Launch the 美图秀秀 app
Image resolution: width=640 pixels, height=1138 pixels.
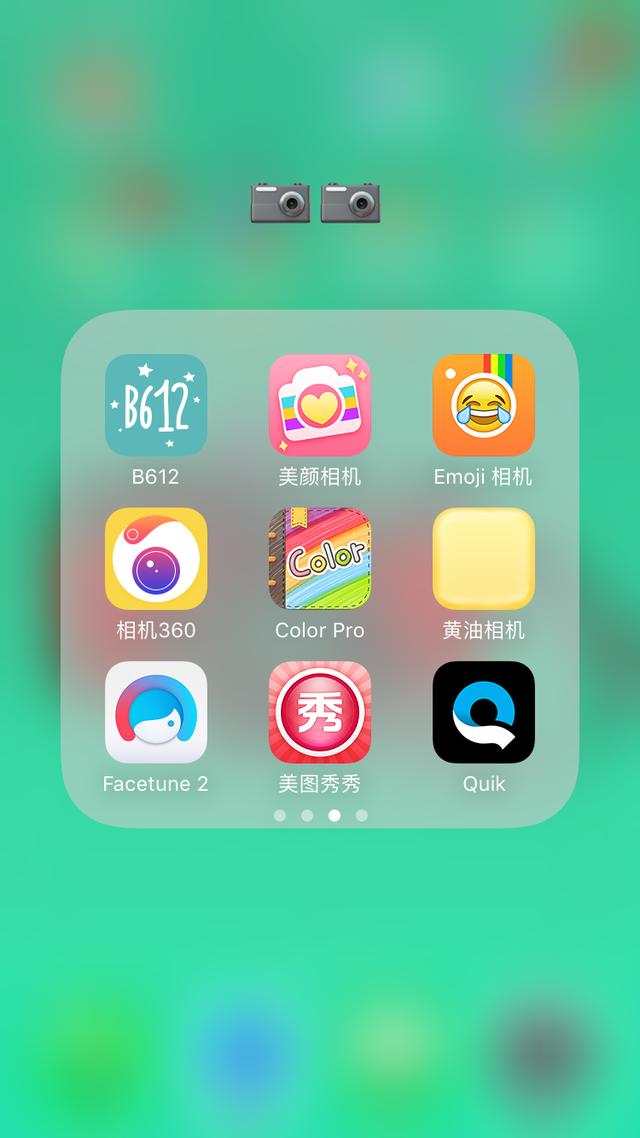pyautogui.click(x=320, y=712)
